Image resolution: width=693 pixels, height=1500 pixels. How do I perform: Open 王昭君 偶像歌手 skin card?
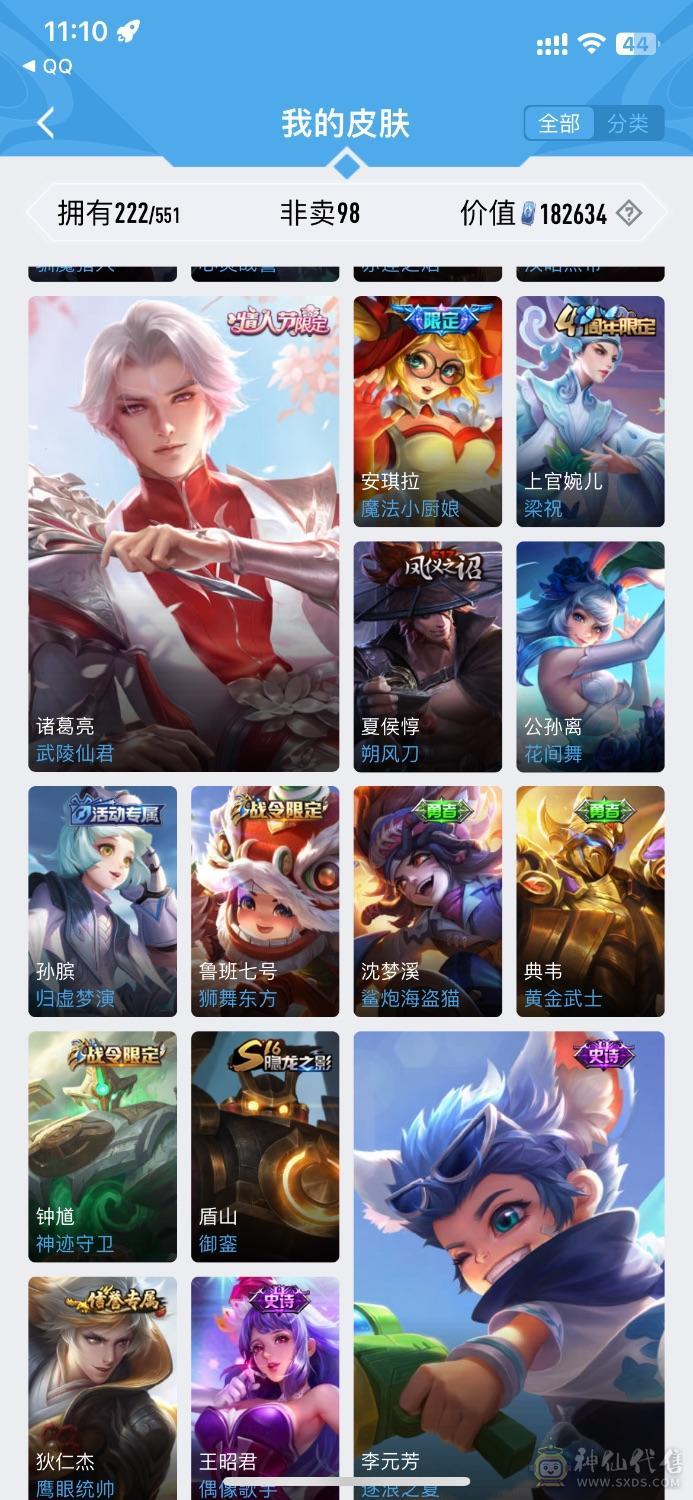[x=265, y=1385]
